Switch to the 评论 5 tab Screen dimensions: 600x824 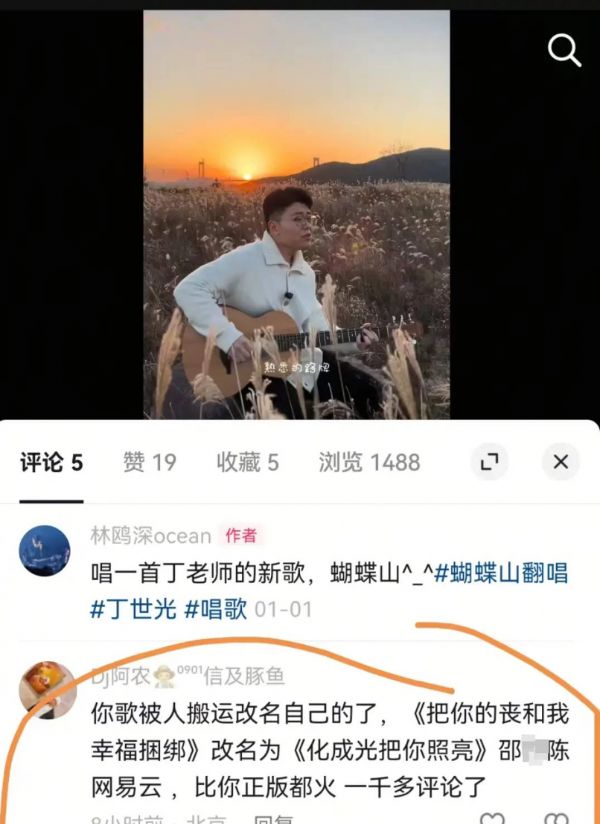(x=51, y=462)
